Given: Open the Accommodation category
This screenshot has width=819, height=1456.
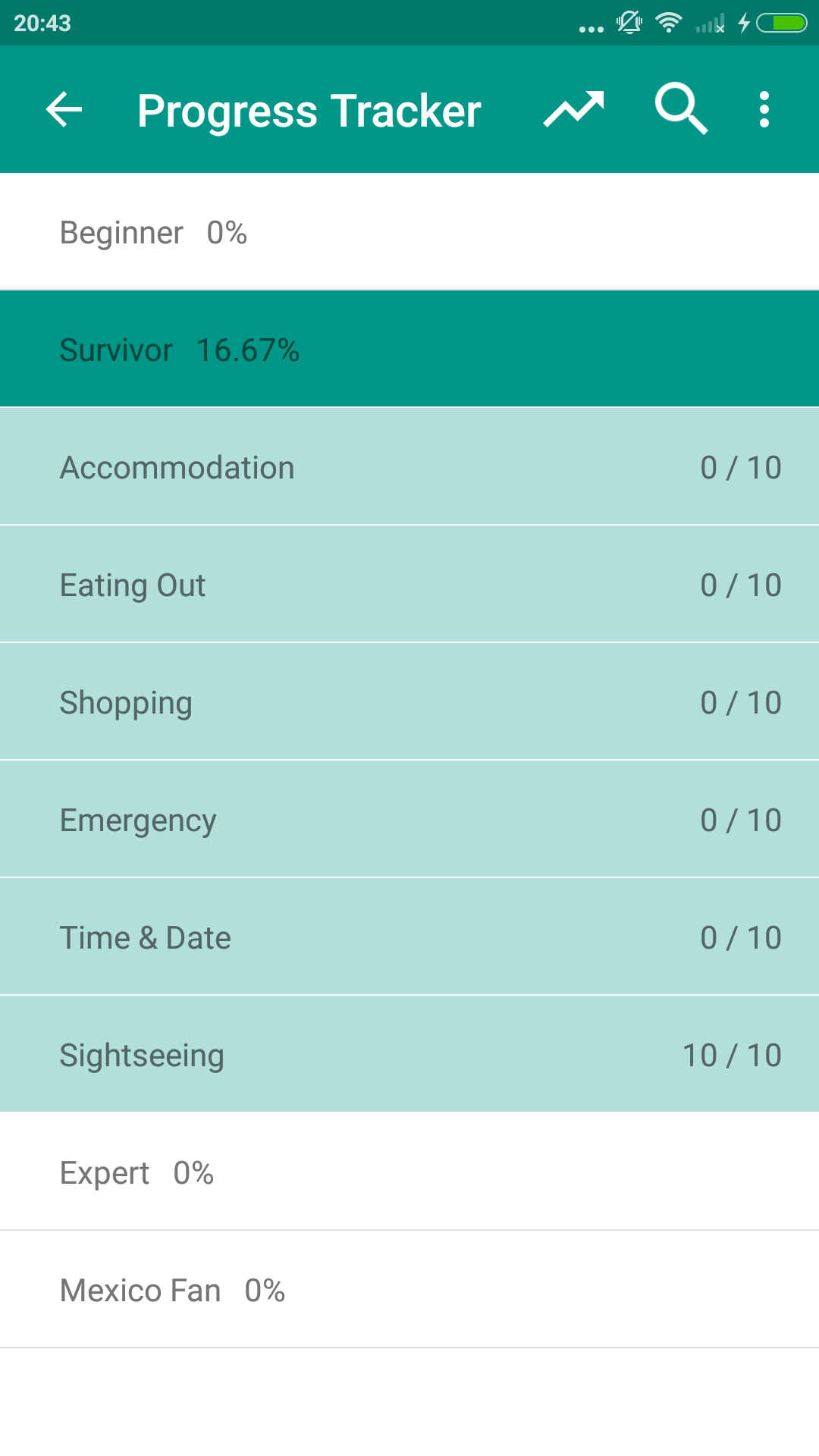Looking at the screenshot, I should point(409,467).
